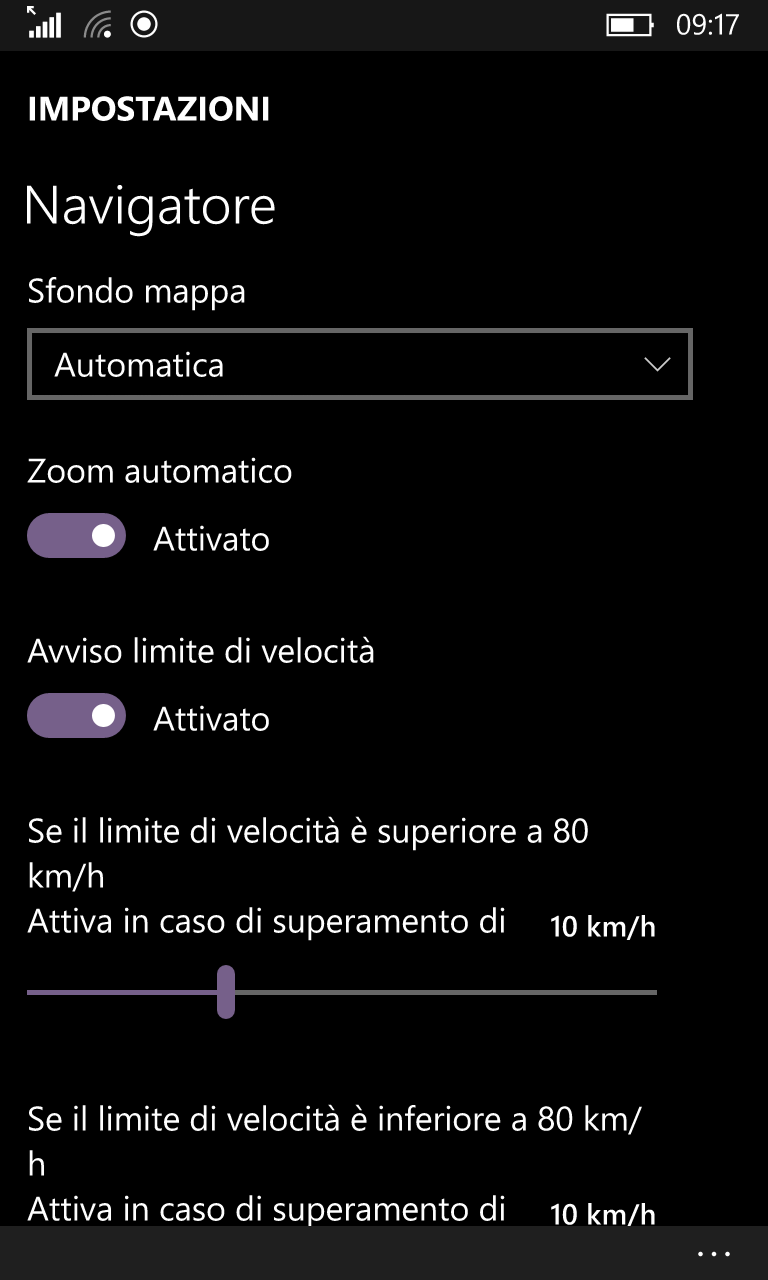768x1280 pixels.
Task: Open the Sfondo mappa dropdown
Action: [x=359, y=365]
